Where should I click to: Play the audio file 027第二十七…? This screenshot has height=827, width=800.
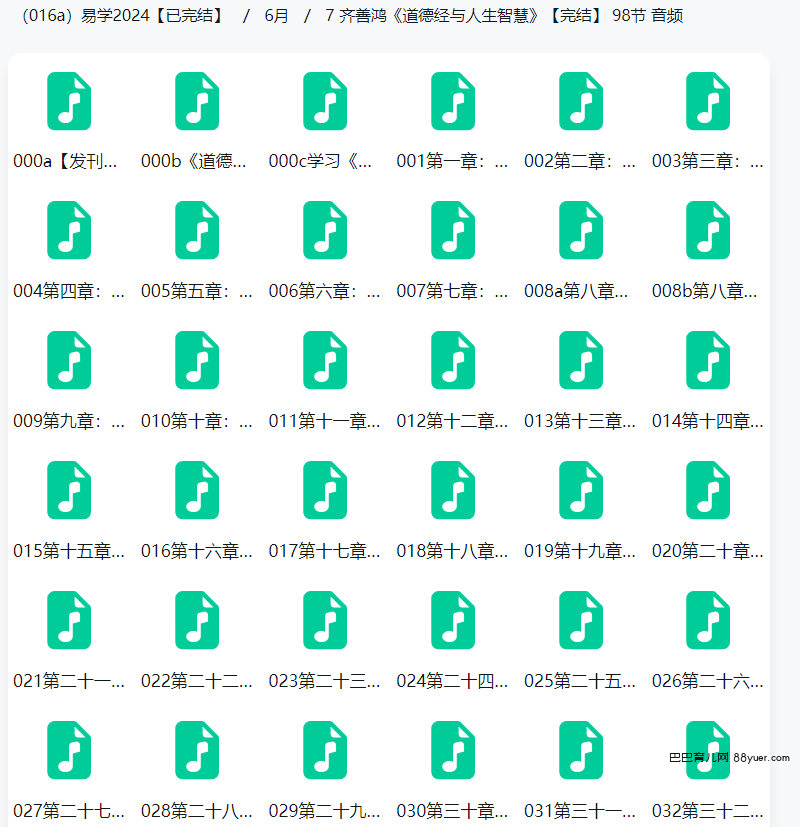69,751
